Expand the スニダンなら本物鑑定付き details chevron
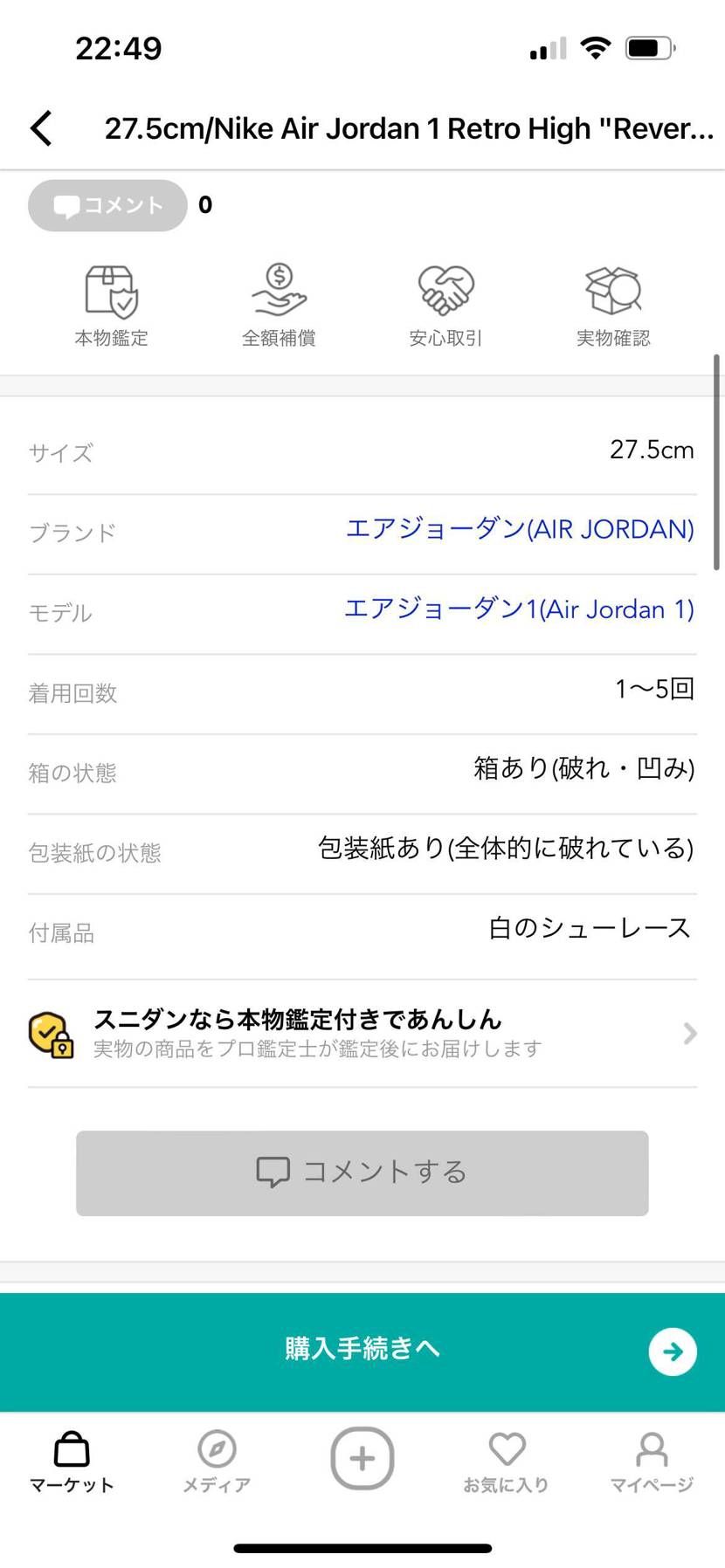The height and width of the screenshot is (1568, 725). click(689, 1033)
